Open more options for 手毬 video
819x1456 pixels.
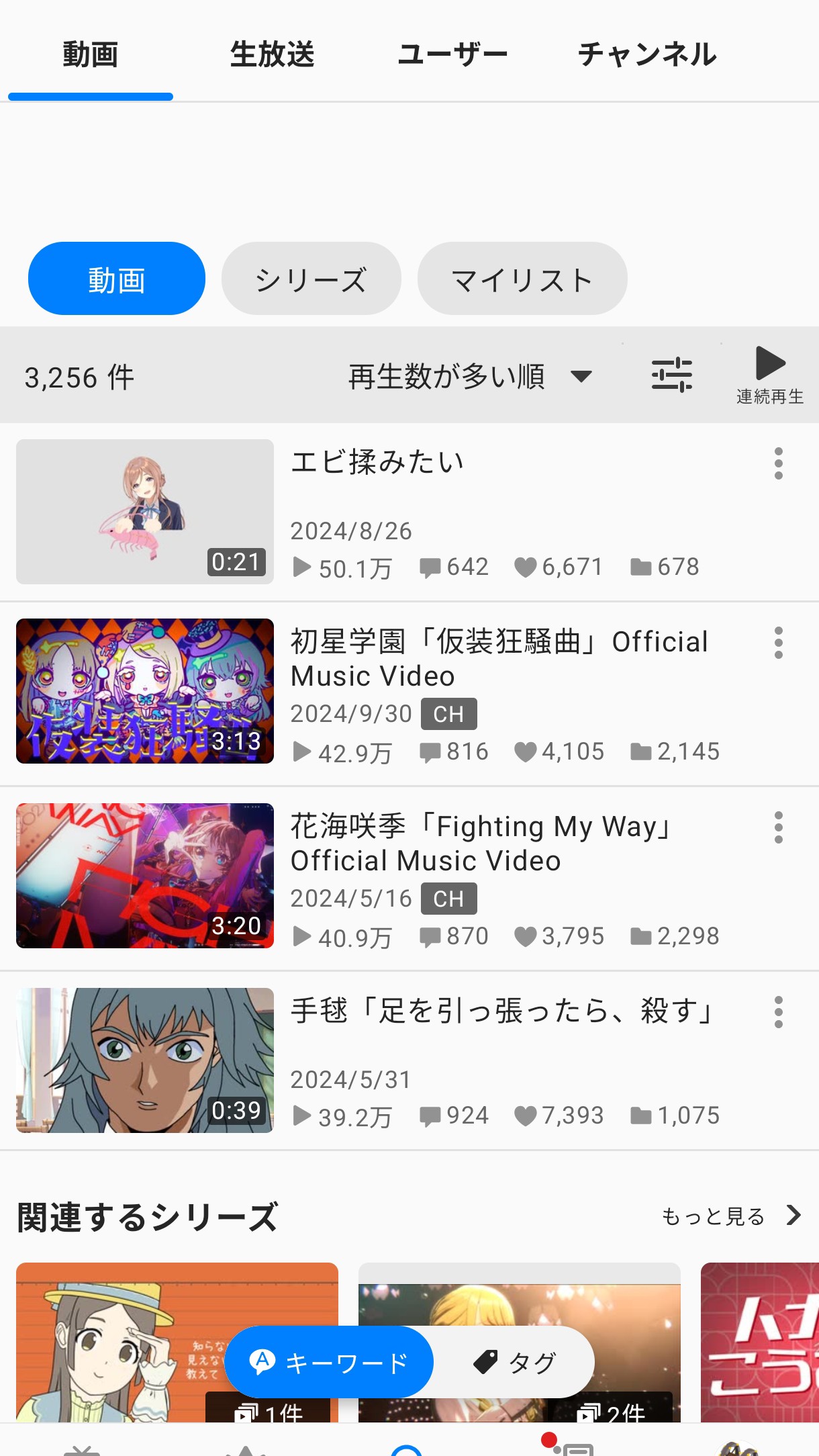click(778, 1012)
